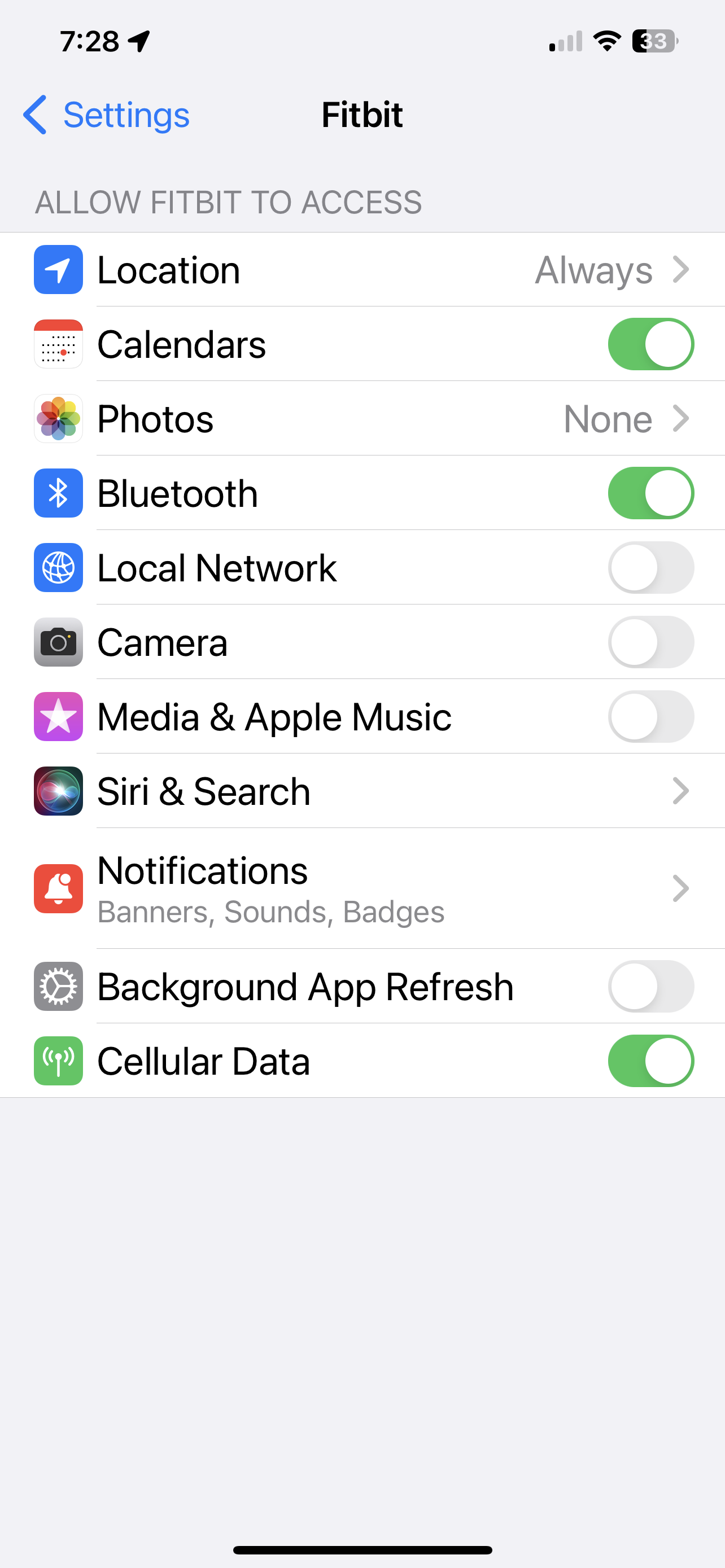Turn on Camera access
This screenshot has height=1568, width=725.
pos(650,642)
